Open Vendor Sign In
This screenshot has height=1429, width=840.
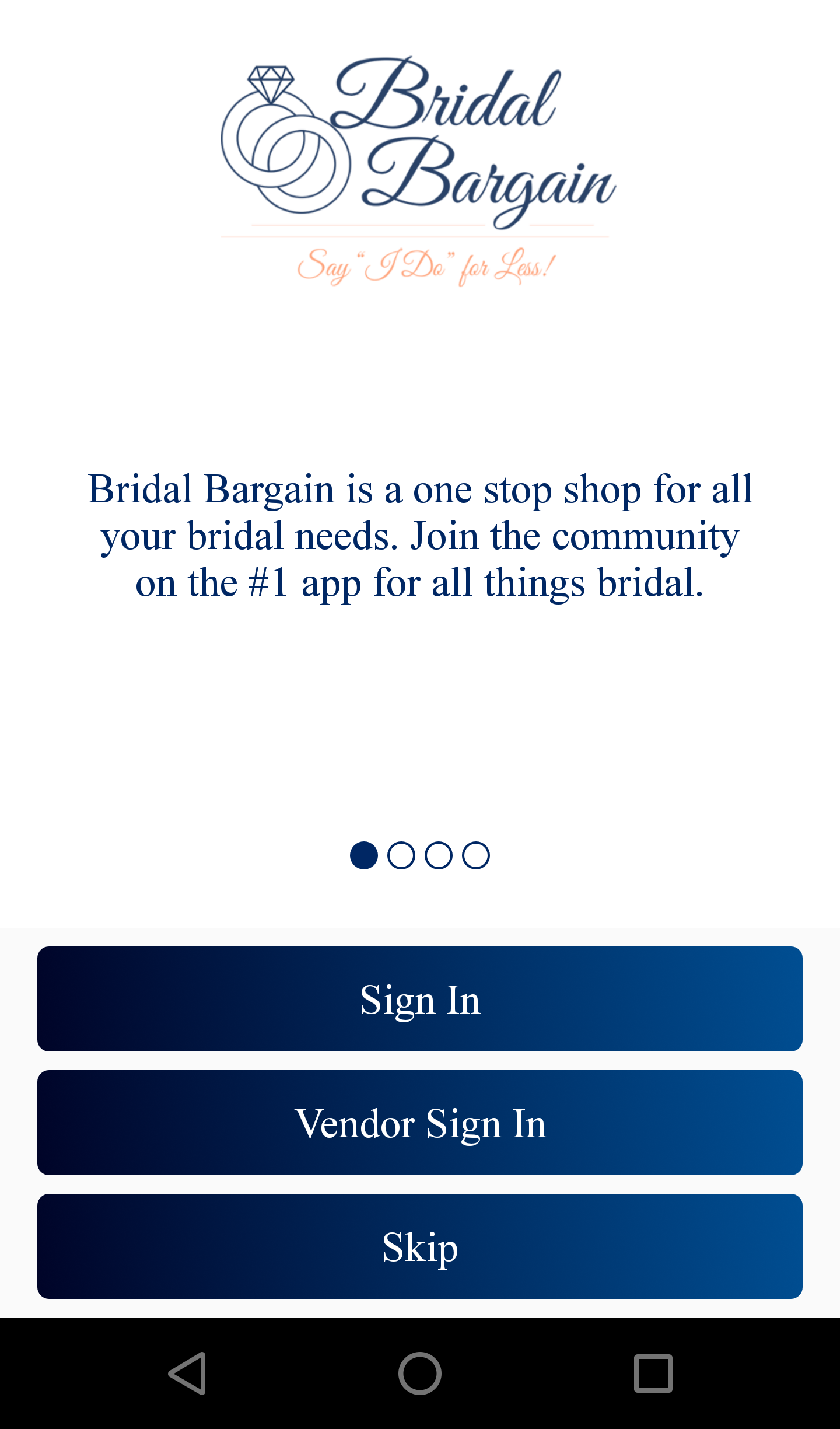click(x=420, y=1123)
